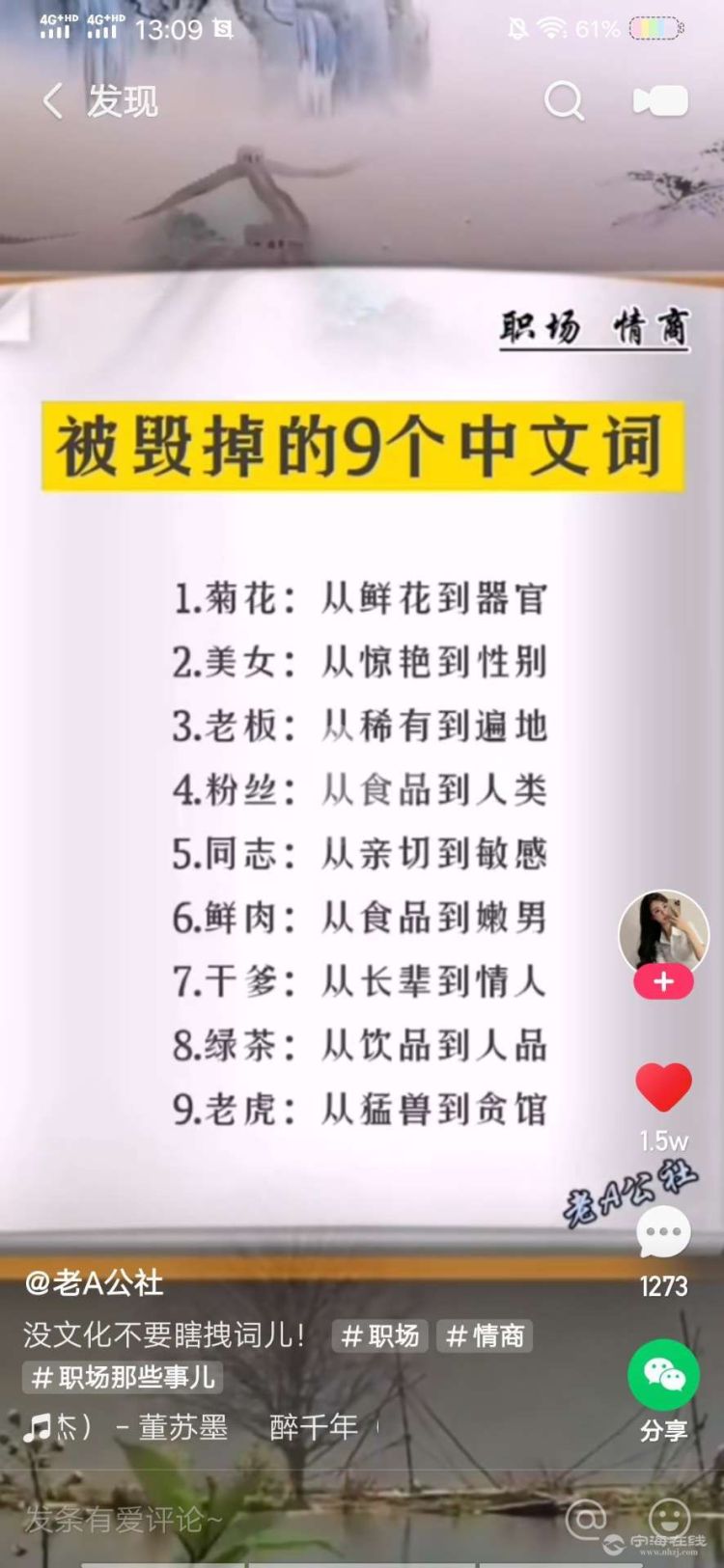Open the #职场那些事儿 hashtag
The height and width of the screenshot is (1568, 724).
pyautogui.click(x=123, y=1377)
